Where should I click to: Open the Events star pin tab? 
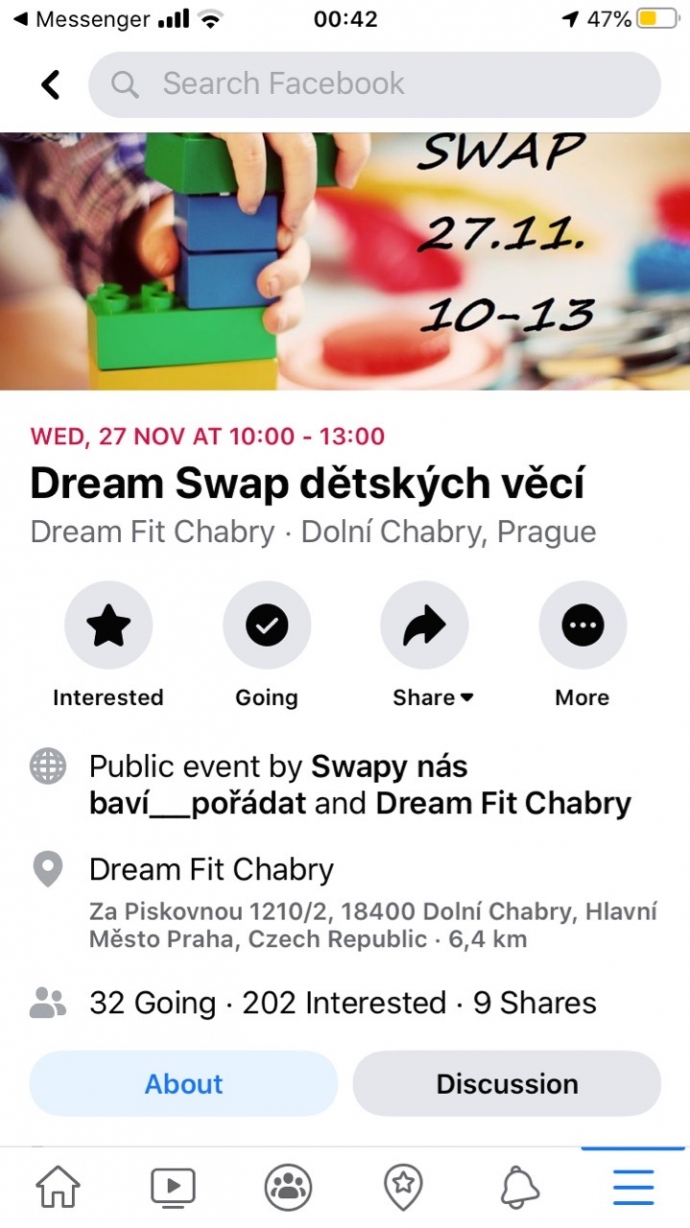point(403,1187)
